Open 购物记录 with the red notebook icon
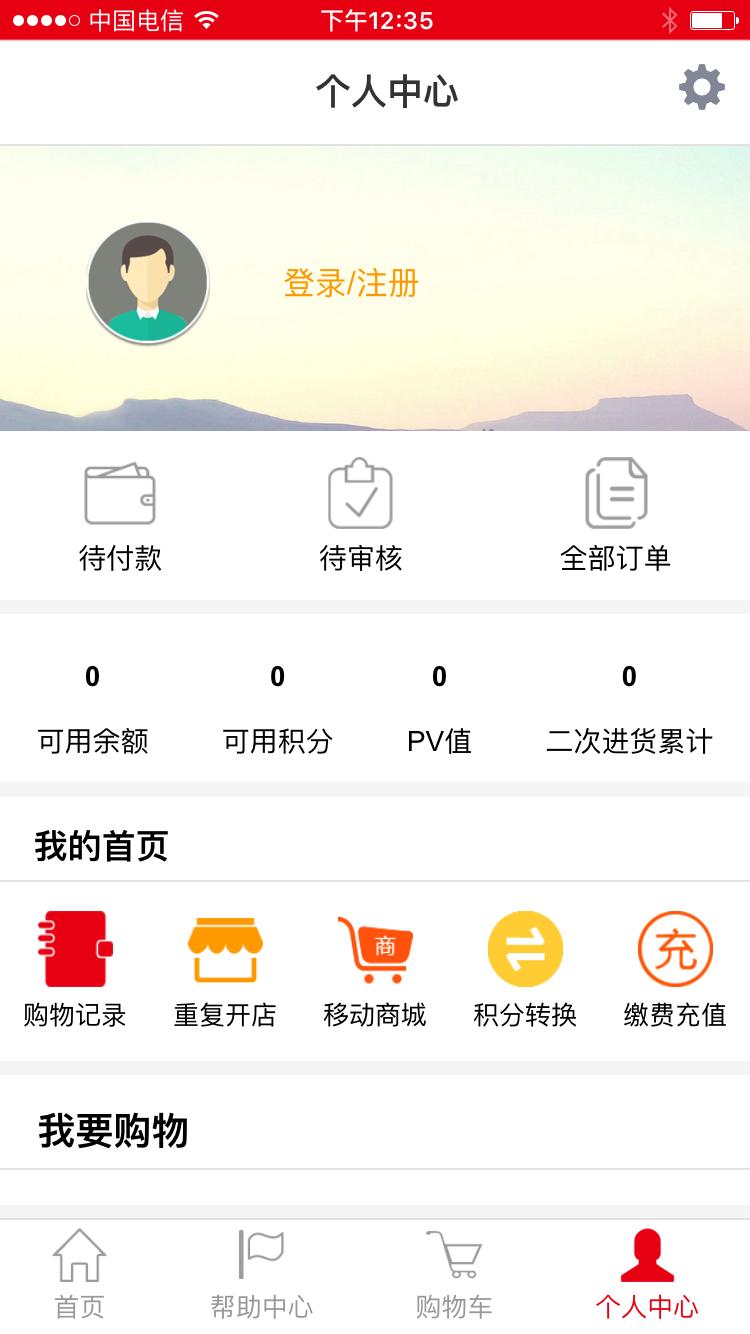Viewport: 750px width, 1334px height. [x=74, y=948]
